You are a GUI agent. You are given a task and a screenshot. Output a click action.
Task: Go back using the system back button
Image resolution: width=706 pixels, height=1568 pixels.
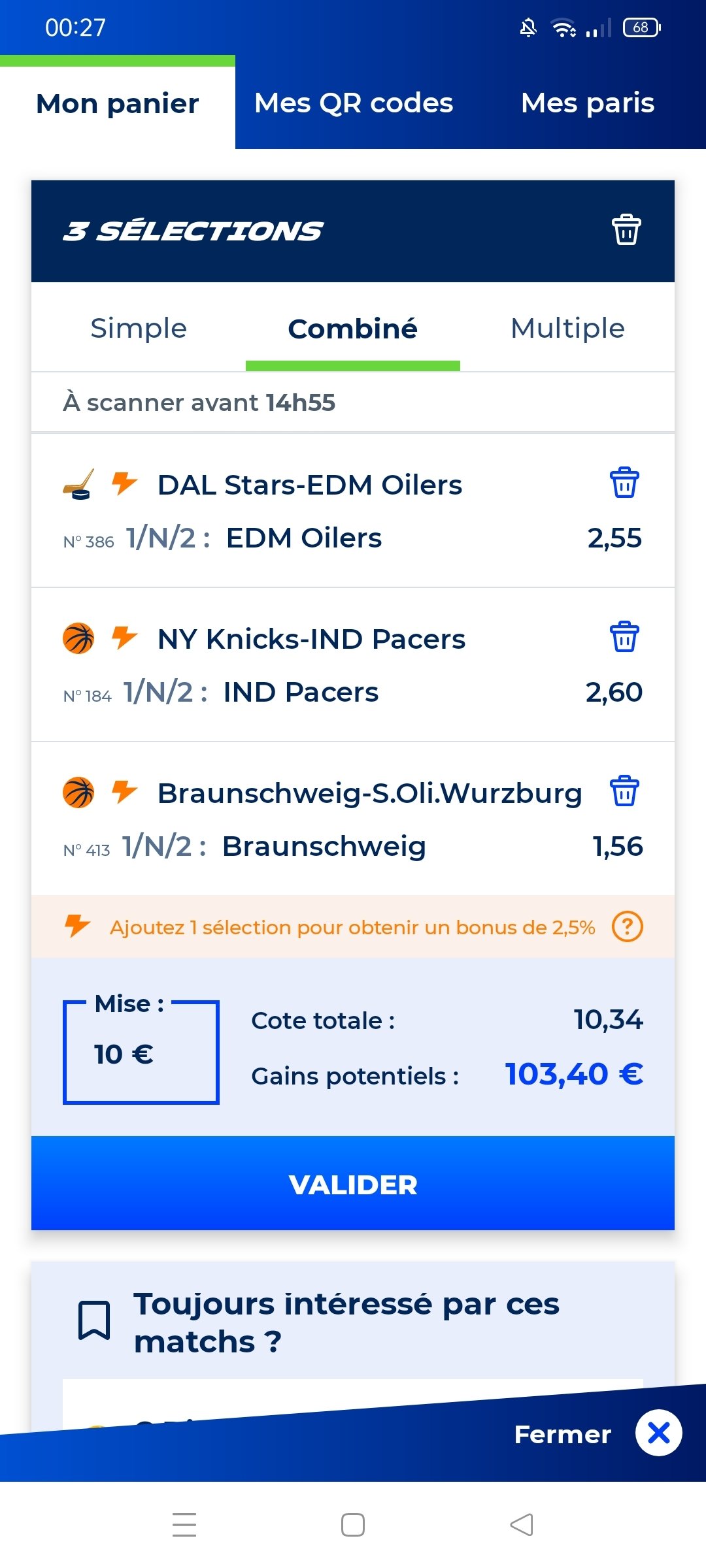(x=522, y=1525)
